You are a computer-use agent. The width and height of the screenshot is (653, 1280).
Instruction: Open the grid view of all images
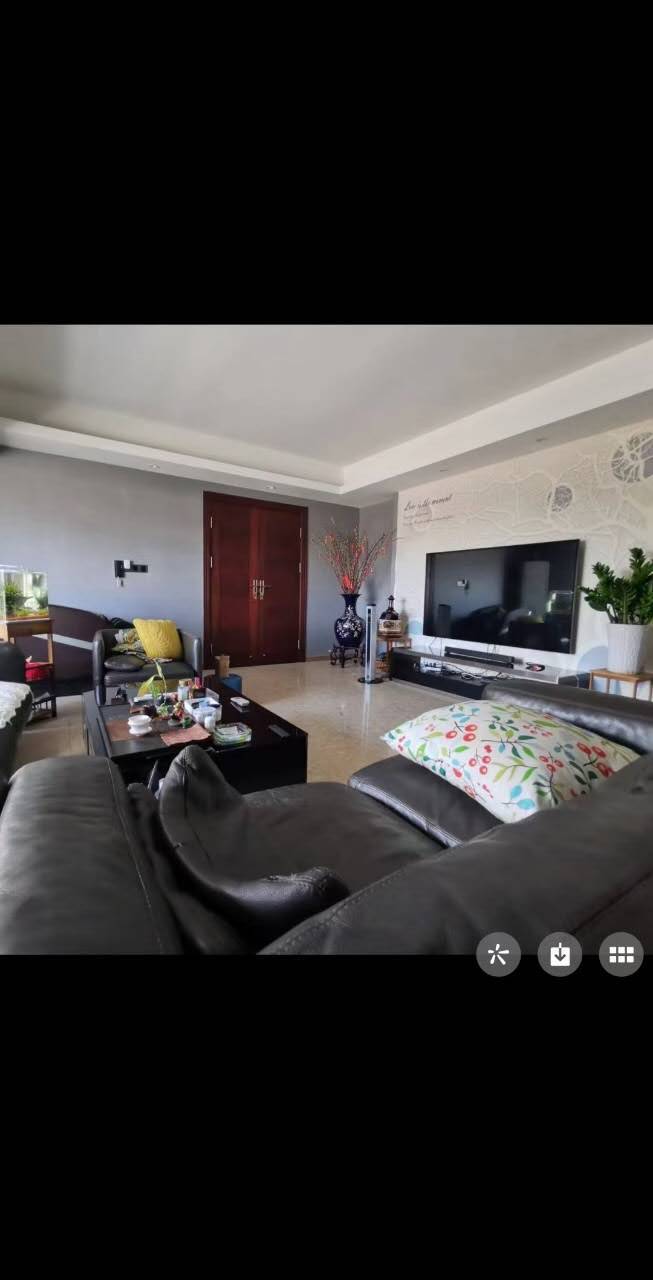point(621,954)
